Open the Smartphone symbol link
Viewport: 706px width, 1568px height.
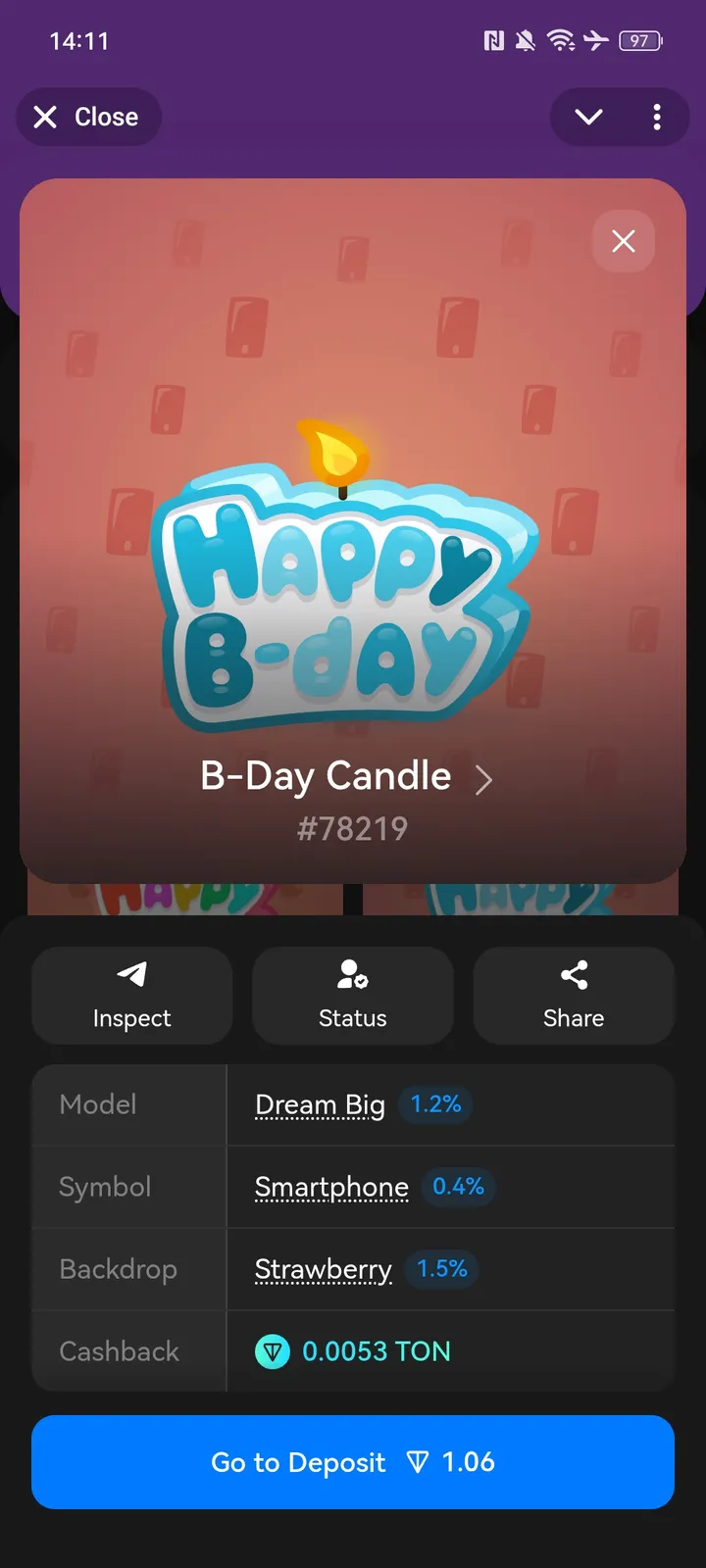click(x=331, y=1187)
